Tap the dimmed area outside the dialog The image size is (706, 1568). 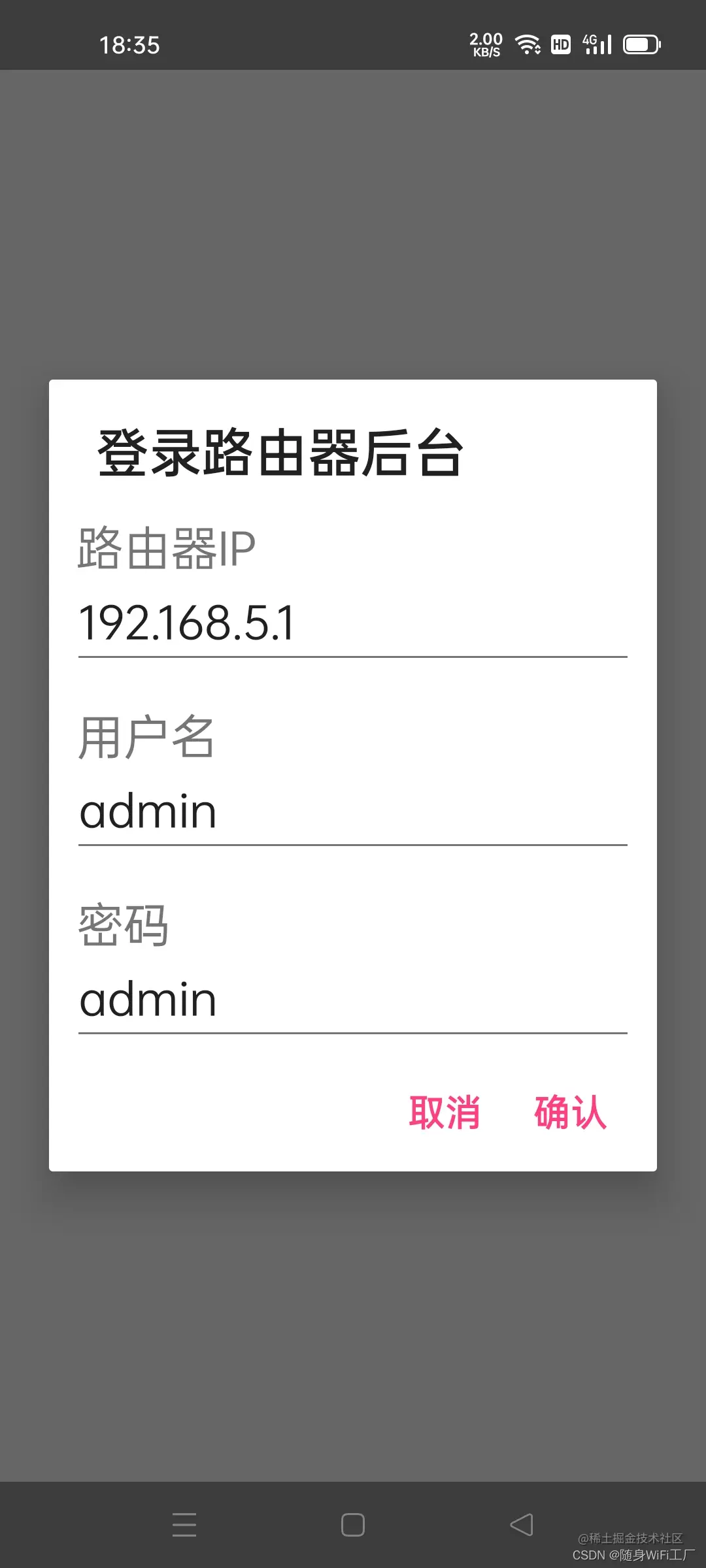coord(353,216)
